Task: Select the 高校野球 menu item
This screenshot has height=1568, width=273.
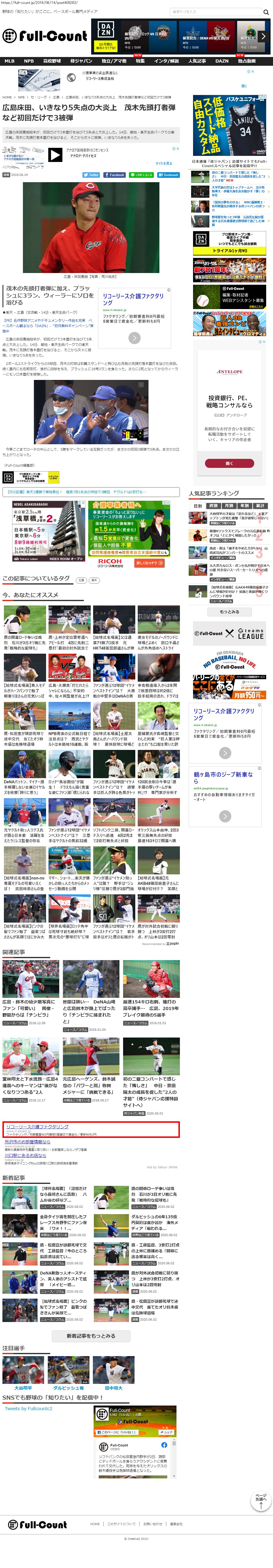Action: pos(52,61)
